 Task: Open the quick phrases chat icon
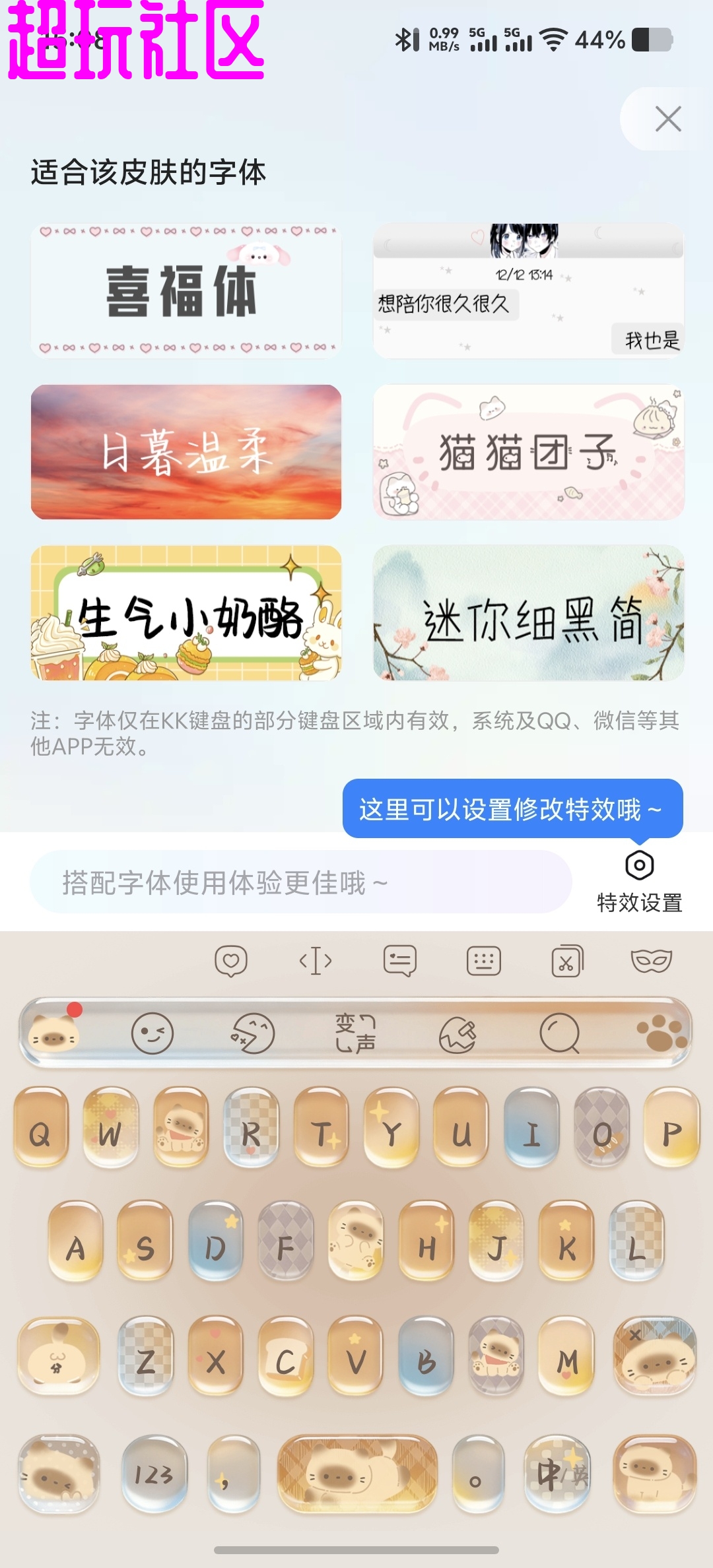coord(400,961)
